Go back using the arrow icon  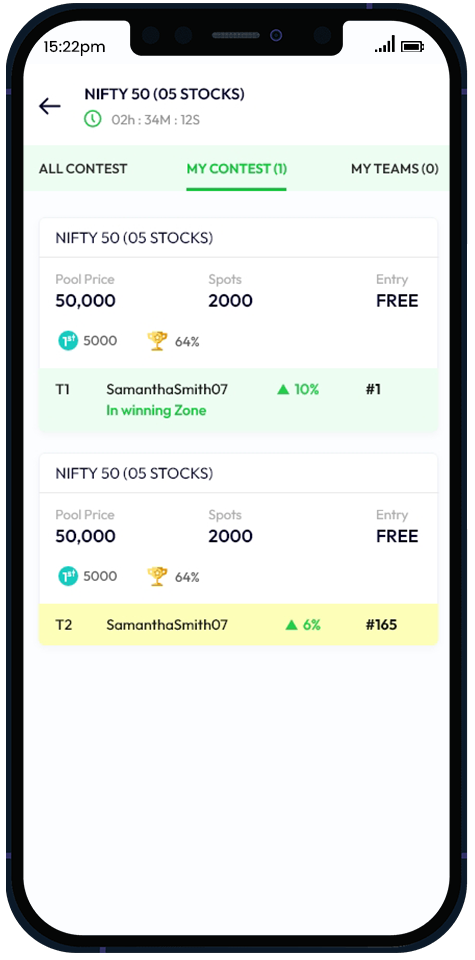pos(50,106)
